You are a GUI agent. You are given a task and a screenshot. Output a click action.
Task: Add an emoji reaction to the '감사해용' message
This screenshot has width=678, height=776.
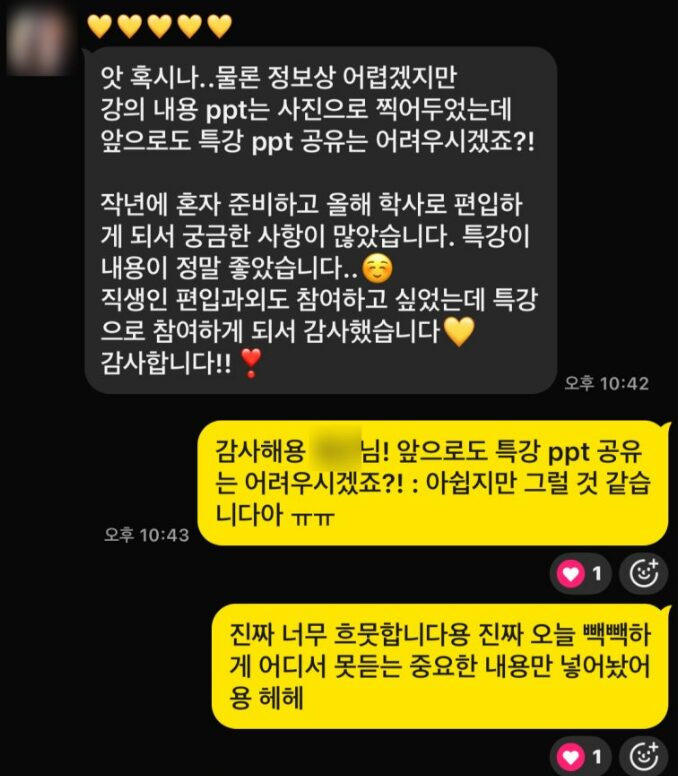pyautogui.click(x=644, y=573)
